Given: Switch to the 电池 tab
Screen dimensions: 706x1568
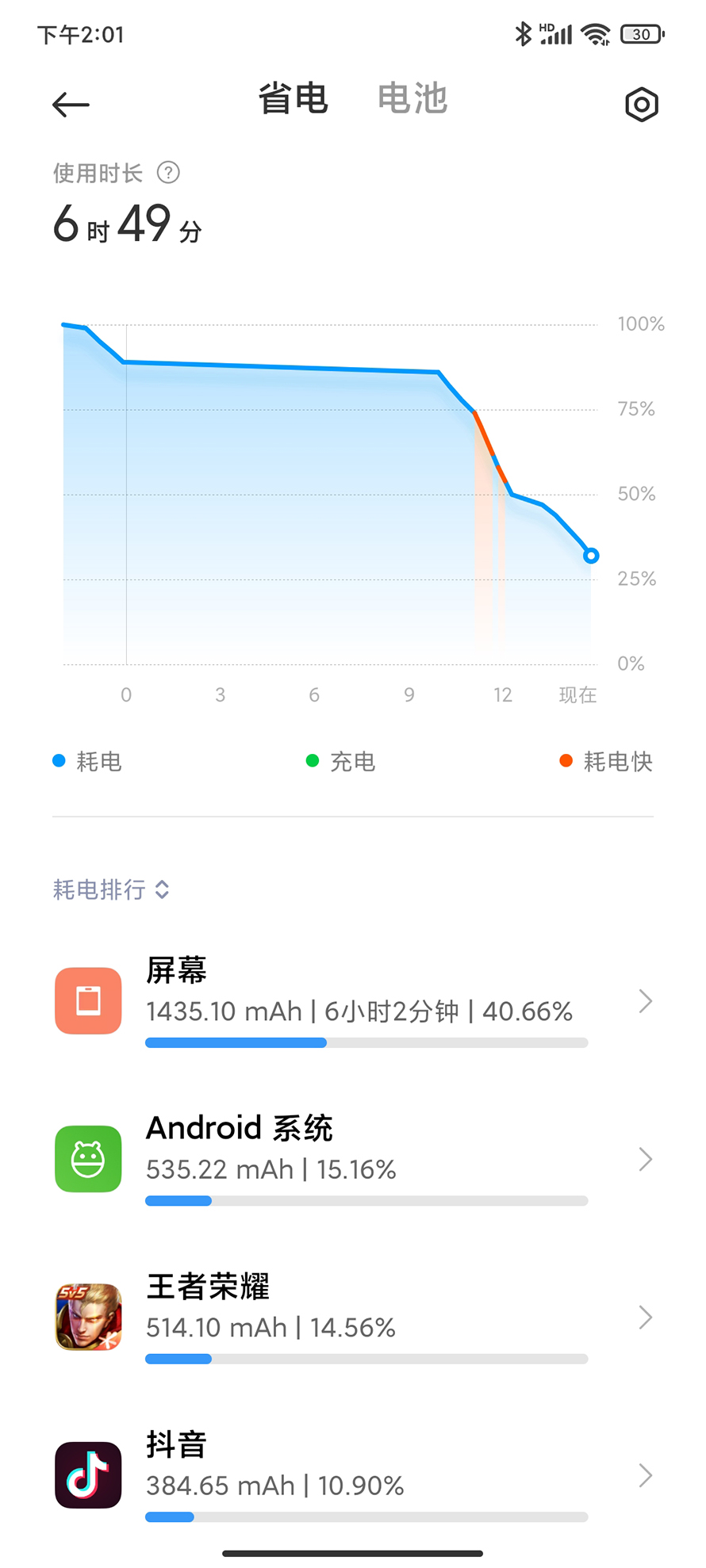Looking at the screenshot, I should pyautogui.click(x=412, y=98).
